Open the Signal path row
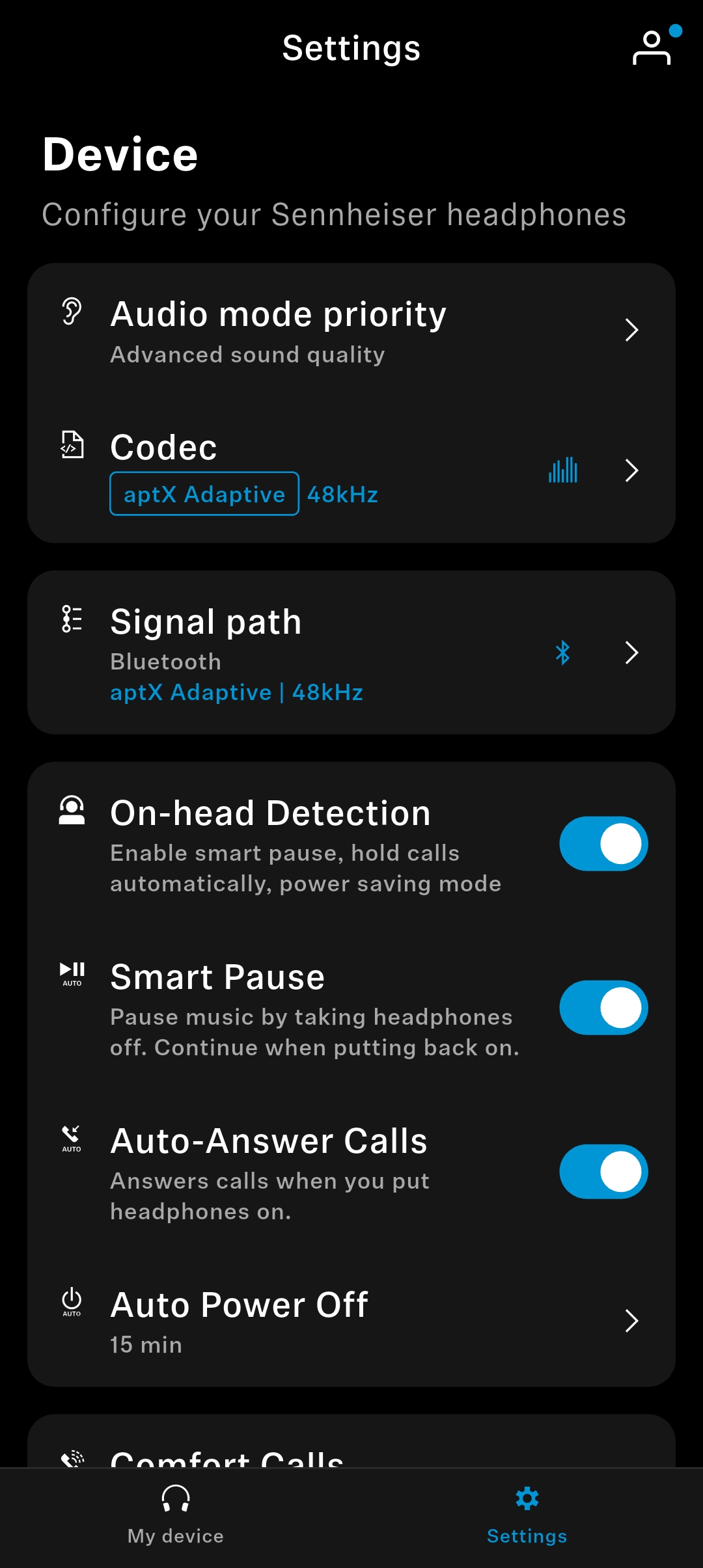 (351, 653)
